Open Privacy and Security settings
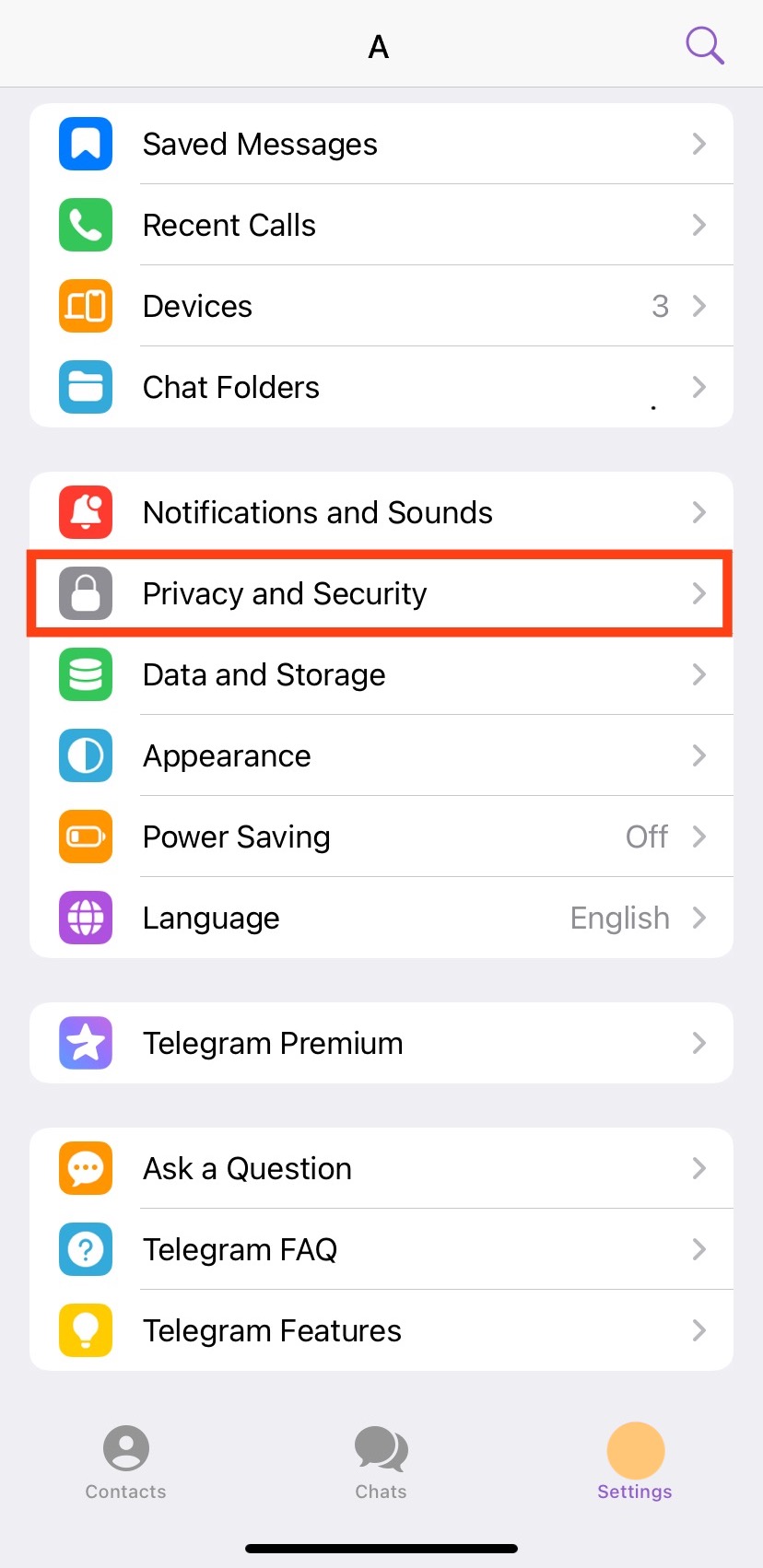The width and height of the screenshot is (763, 1568). [x=381, y=594]
